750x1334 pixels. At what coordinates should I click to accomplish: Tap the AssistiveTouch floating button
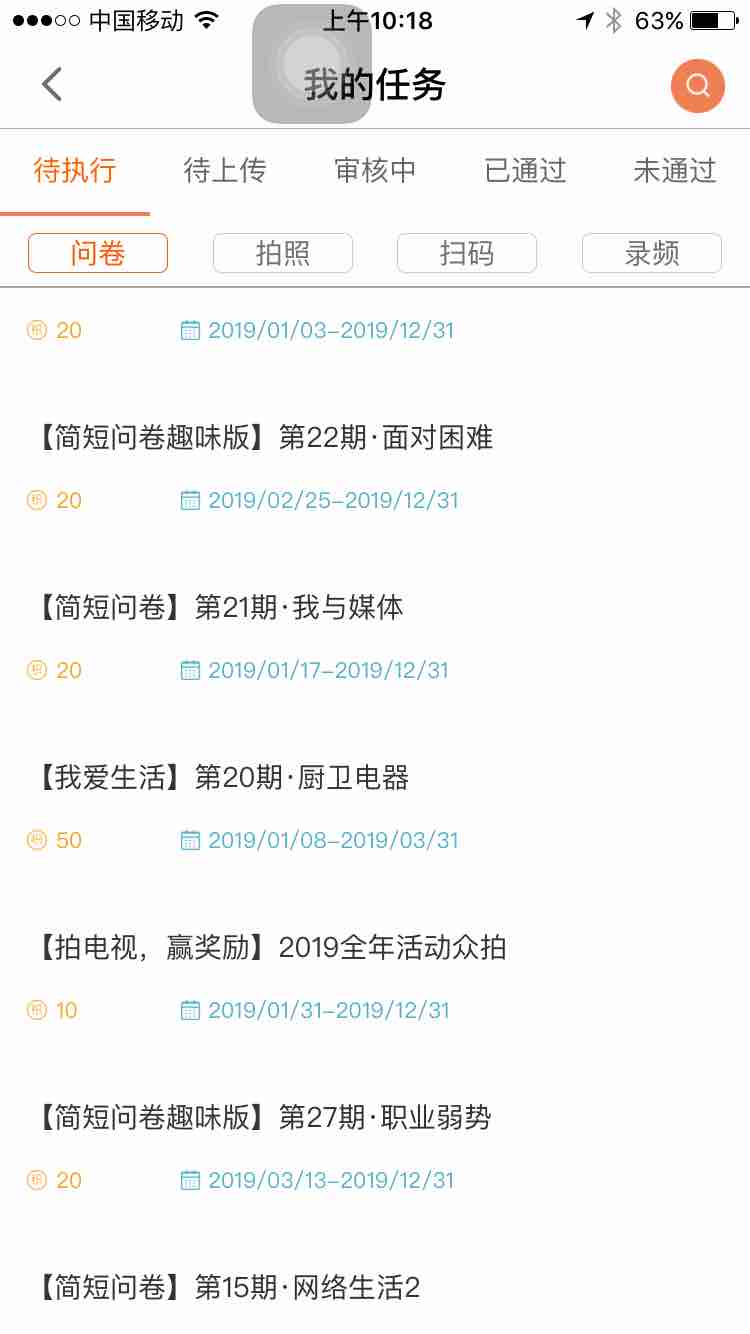pyautogui.click(x=312, y=64)
